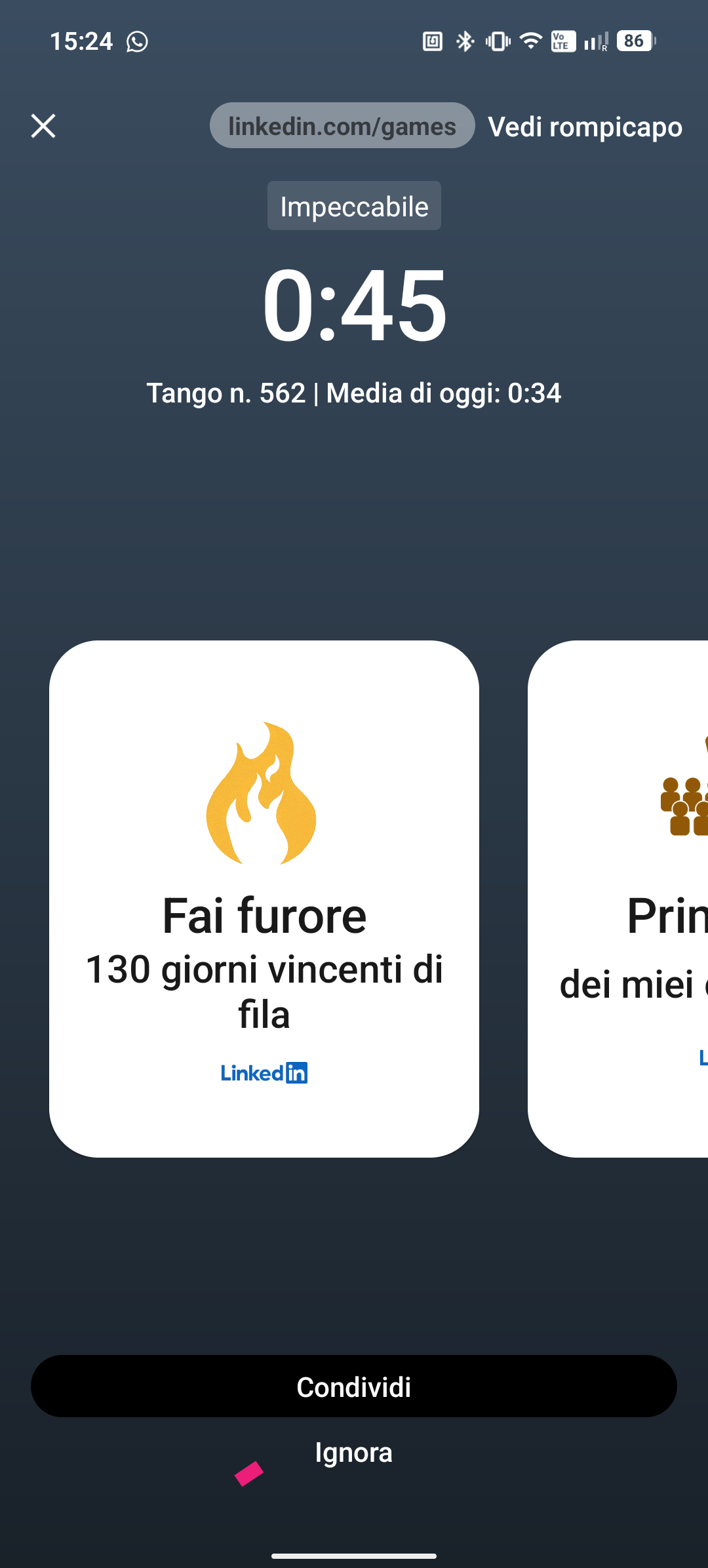The image size is (708, 1568).
Task: Close the results screen with the X
Action: (43, 126)
